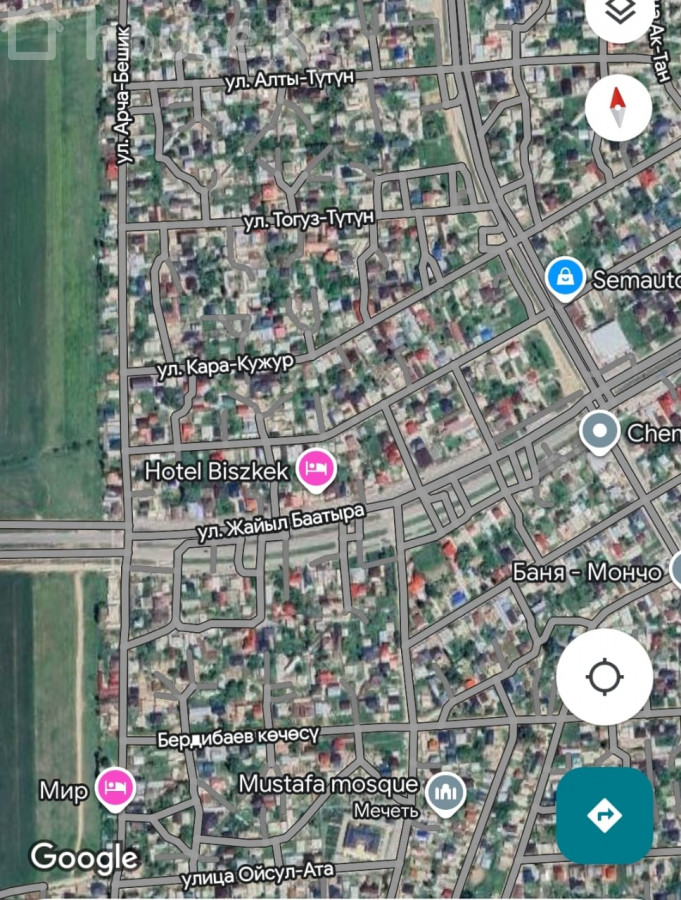Reset map orientation with the compass
The height and width of the screenshot is (900, 681).
click(618, 106)
